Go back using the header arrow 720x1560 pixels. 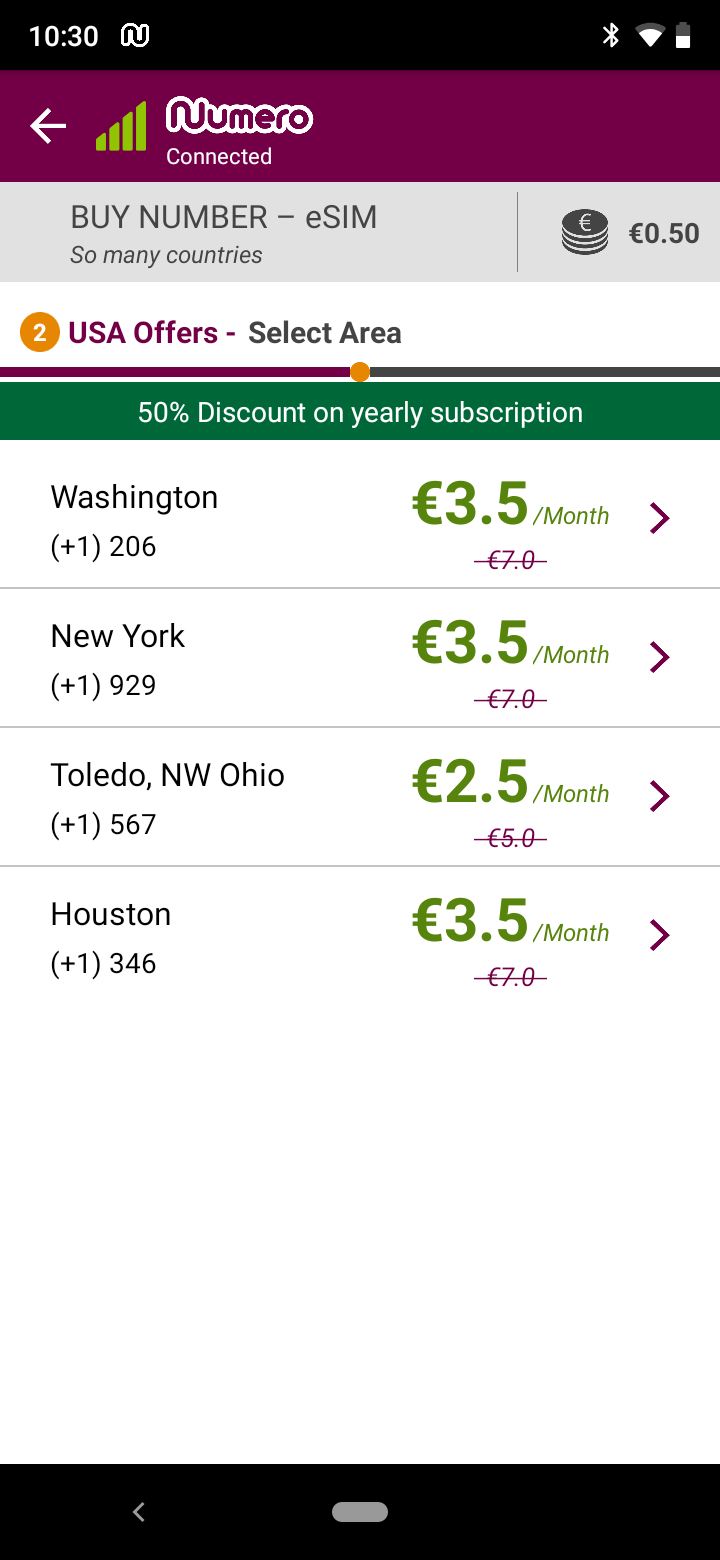(x=47, y=126)
